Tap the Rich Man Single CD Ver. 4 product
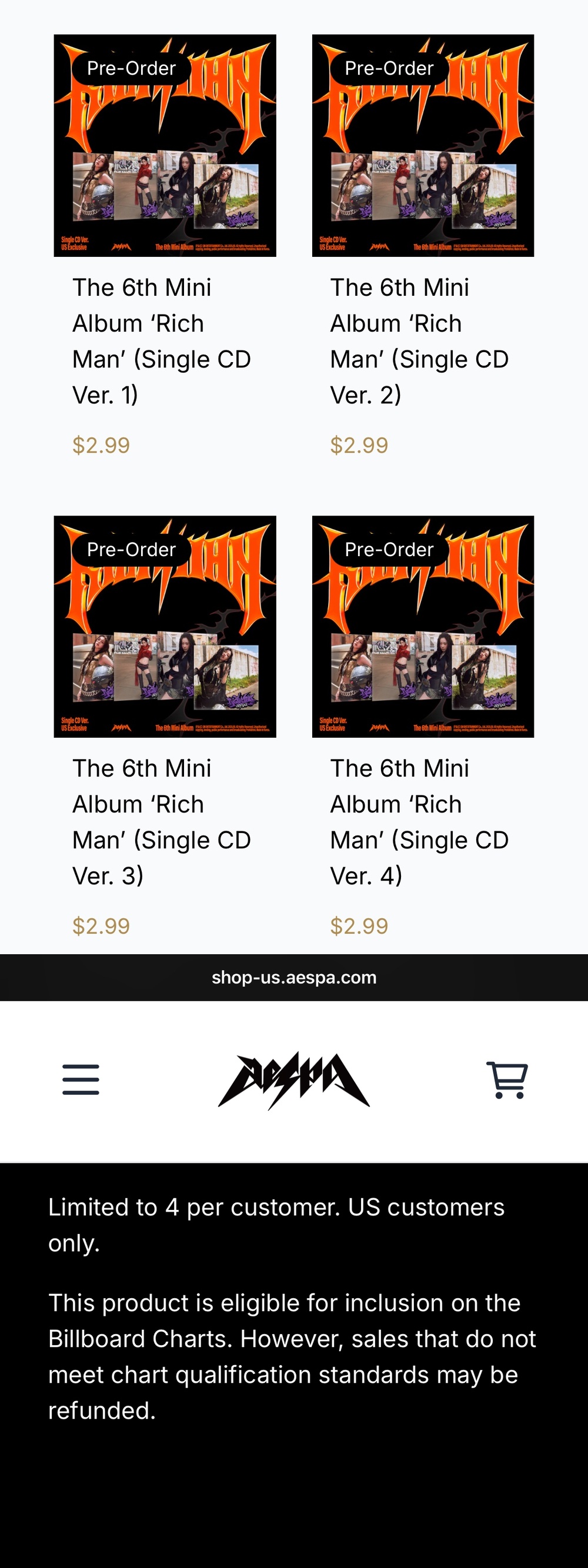Screen dimensions: 588x1568 click(x=422, y=627)
